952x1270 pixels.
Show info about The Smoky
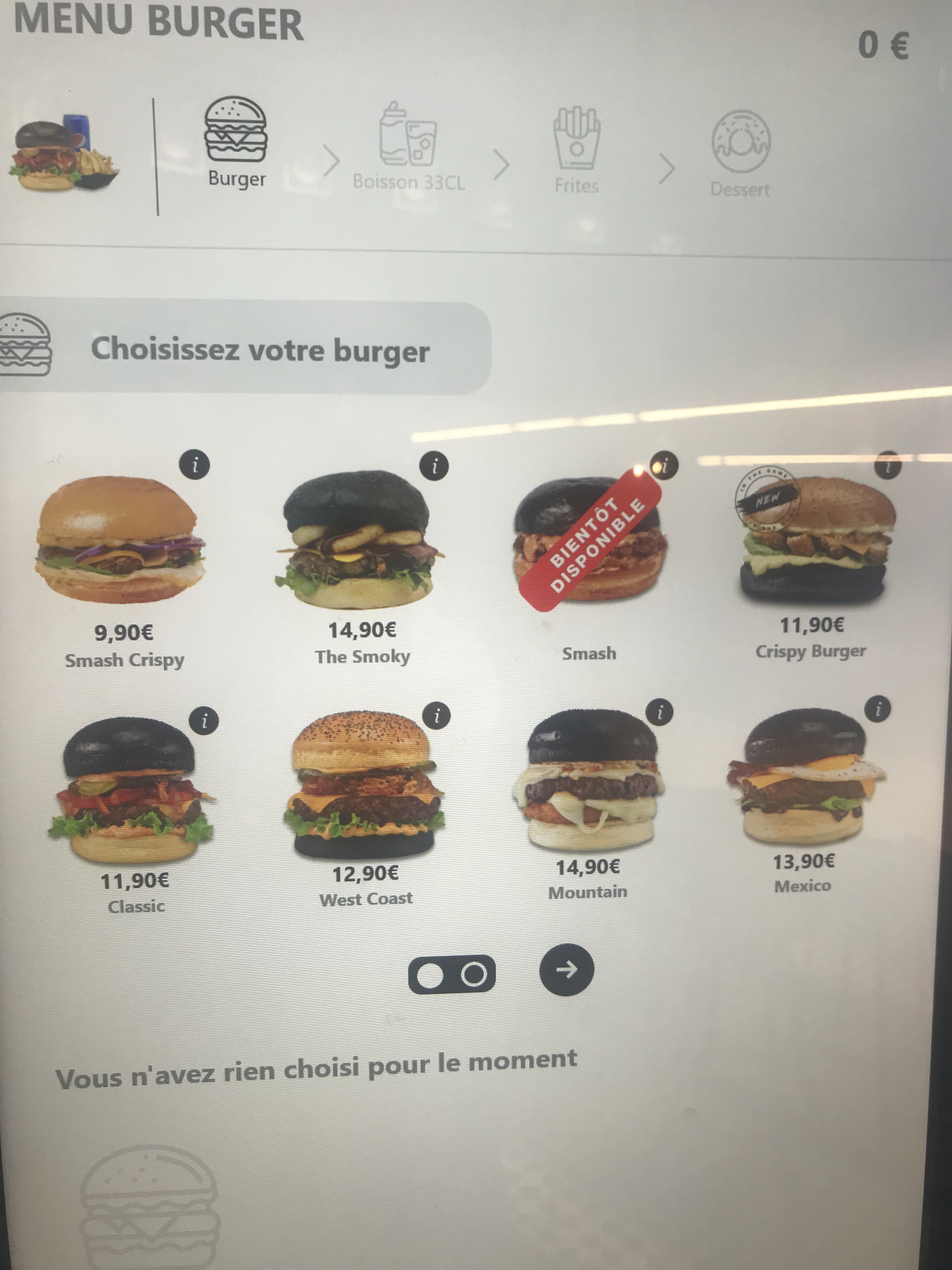[434, 466]
